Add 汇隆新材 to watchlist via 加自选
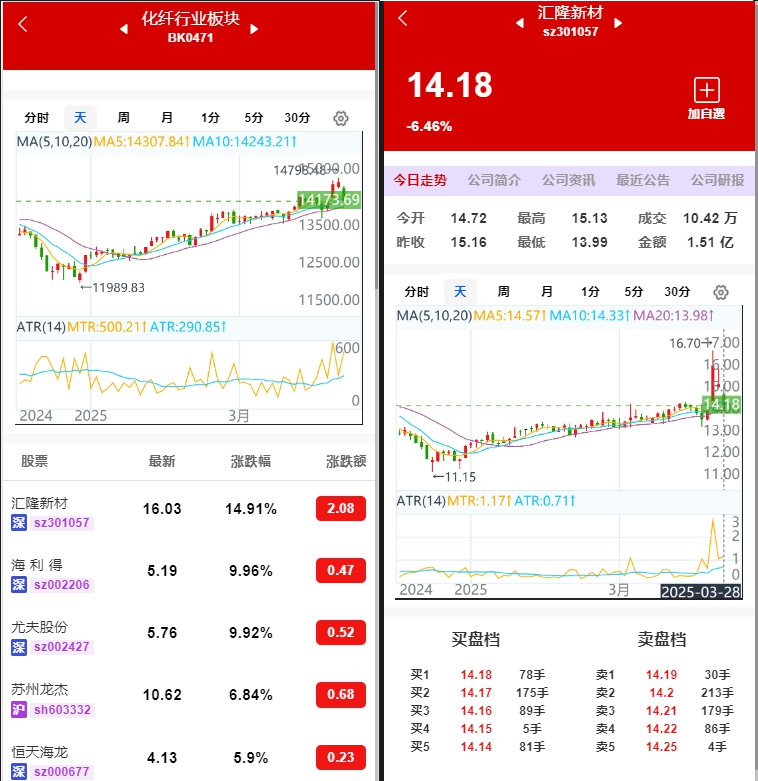 [706, 98]
